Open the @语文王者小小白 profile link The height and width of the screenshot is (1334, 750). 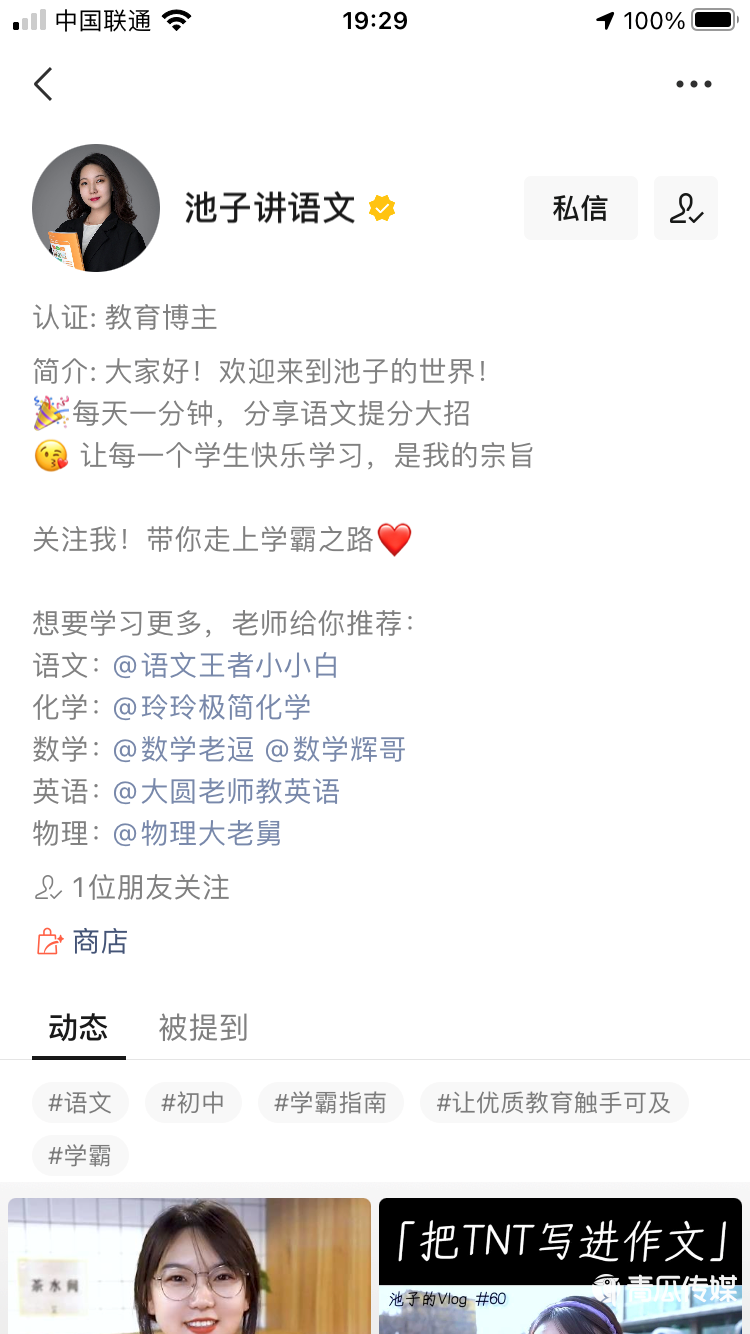point(226,666)
